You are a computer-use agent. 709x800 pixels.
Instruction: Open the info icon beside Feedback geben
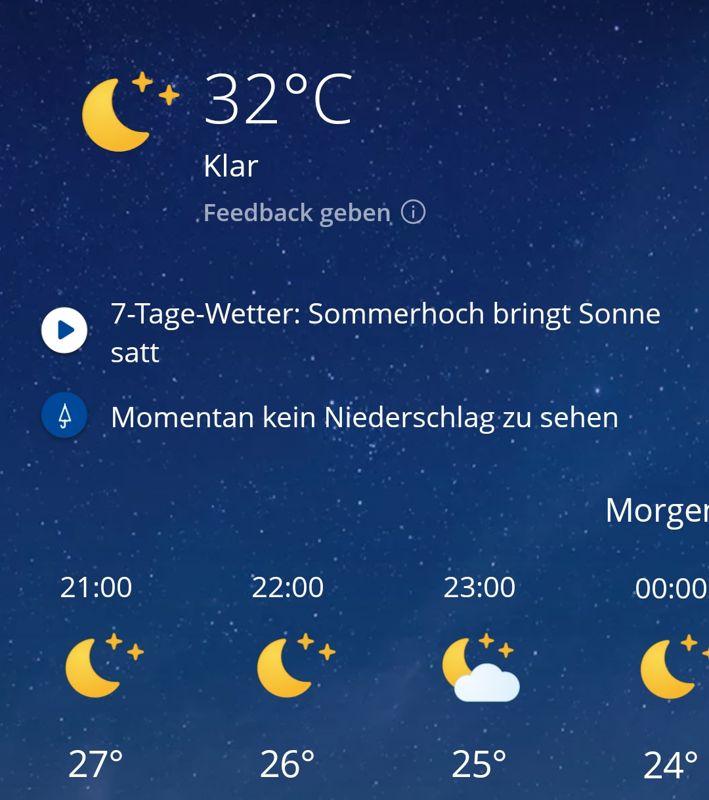click(413, 212)
